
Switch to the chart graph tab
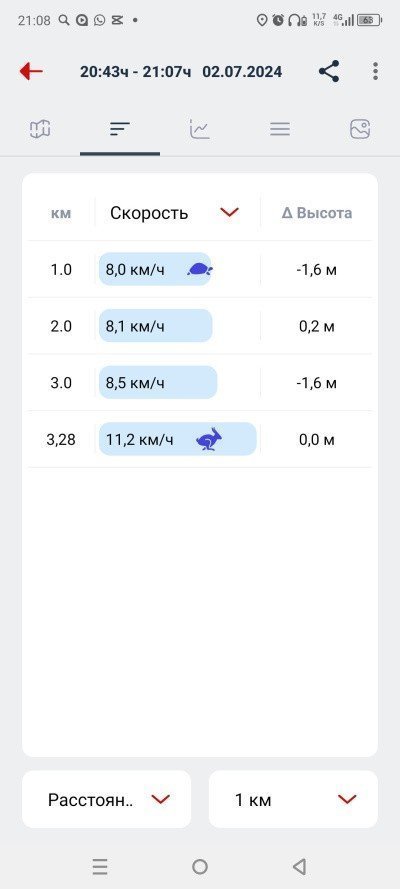[x=199, y=129]
